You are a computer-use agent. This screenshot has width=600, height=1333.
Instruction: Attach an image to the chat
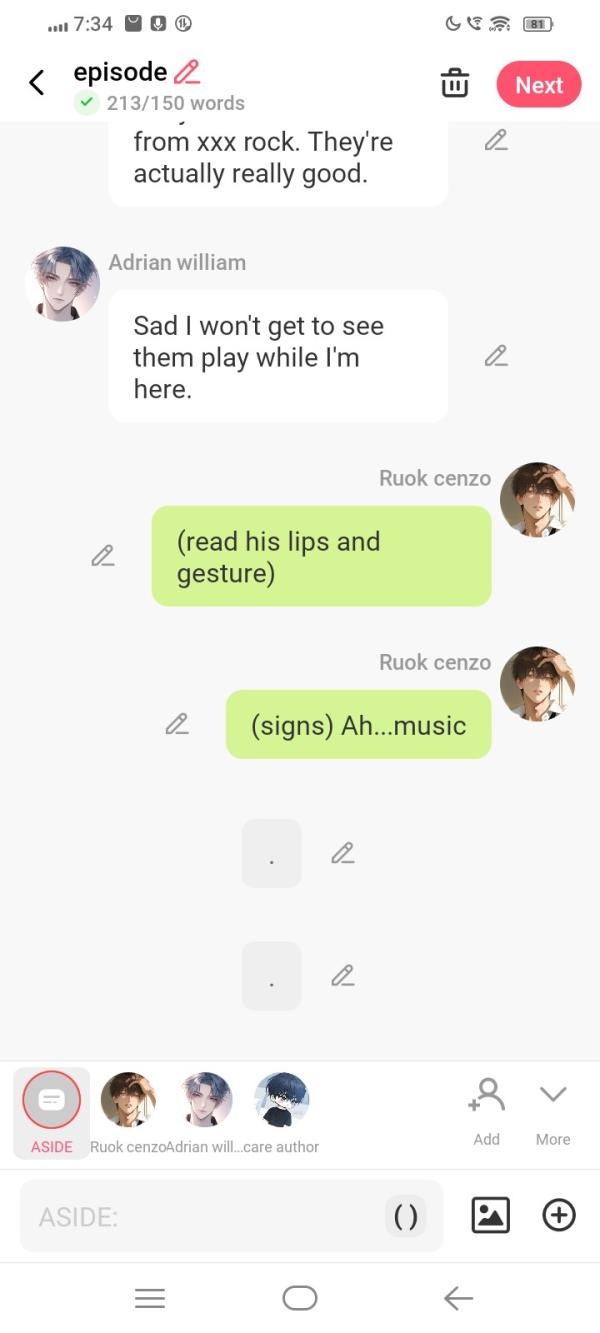(490, 1216)
